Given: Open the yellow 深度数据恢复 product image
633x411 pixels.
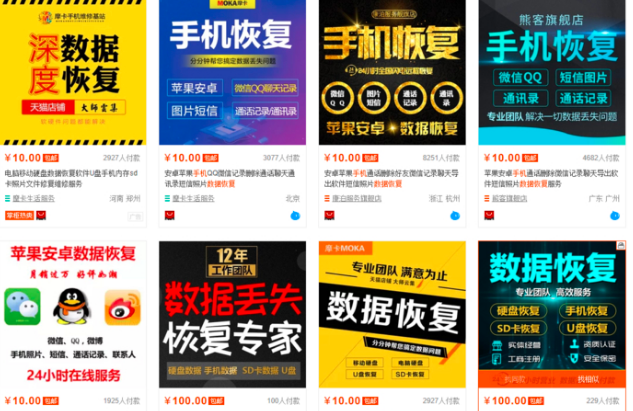Looking at the screenshot, I should 75,75.
